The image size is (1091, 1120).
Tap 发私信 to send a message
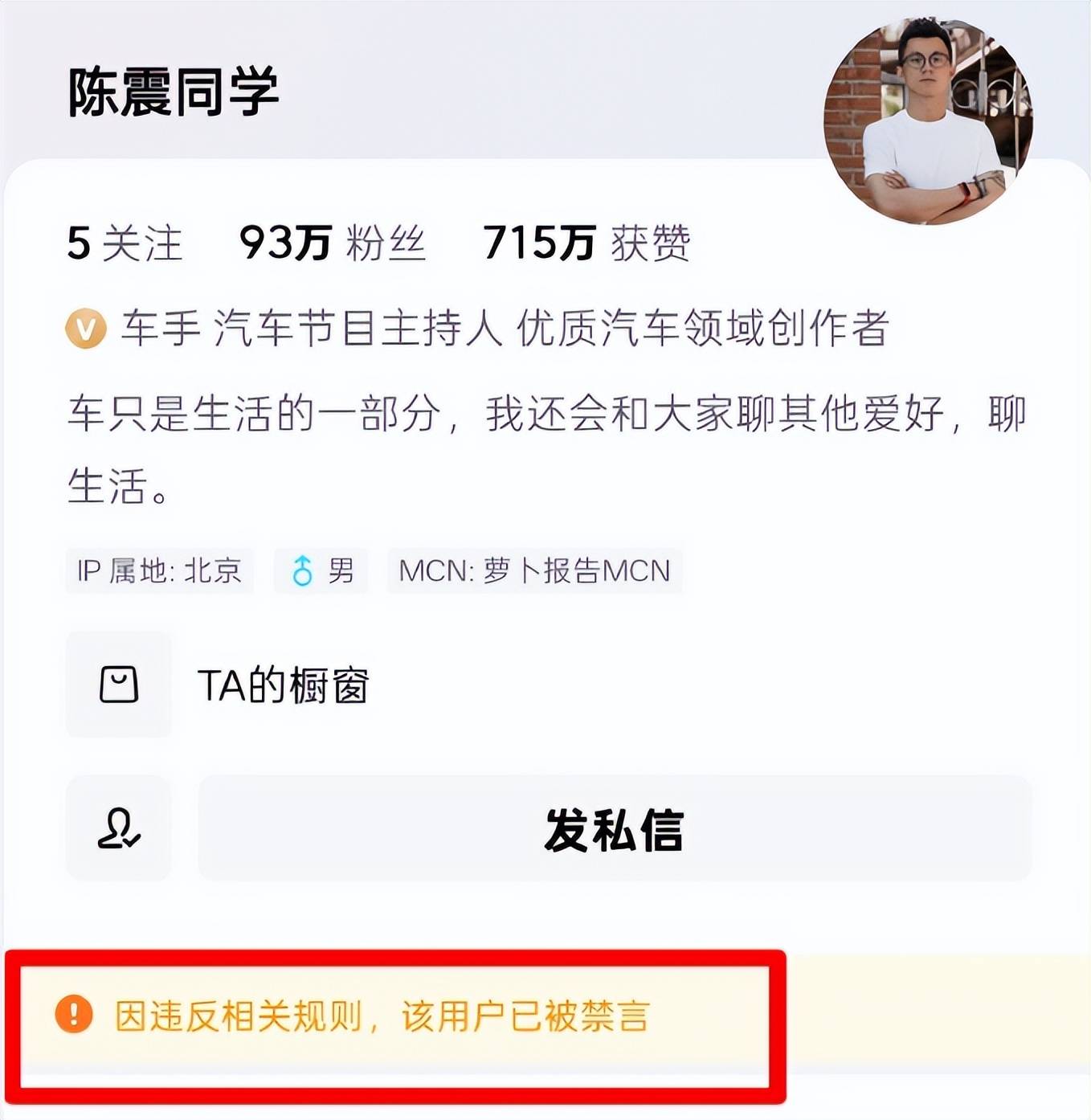(x=615, y=828)
